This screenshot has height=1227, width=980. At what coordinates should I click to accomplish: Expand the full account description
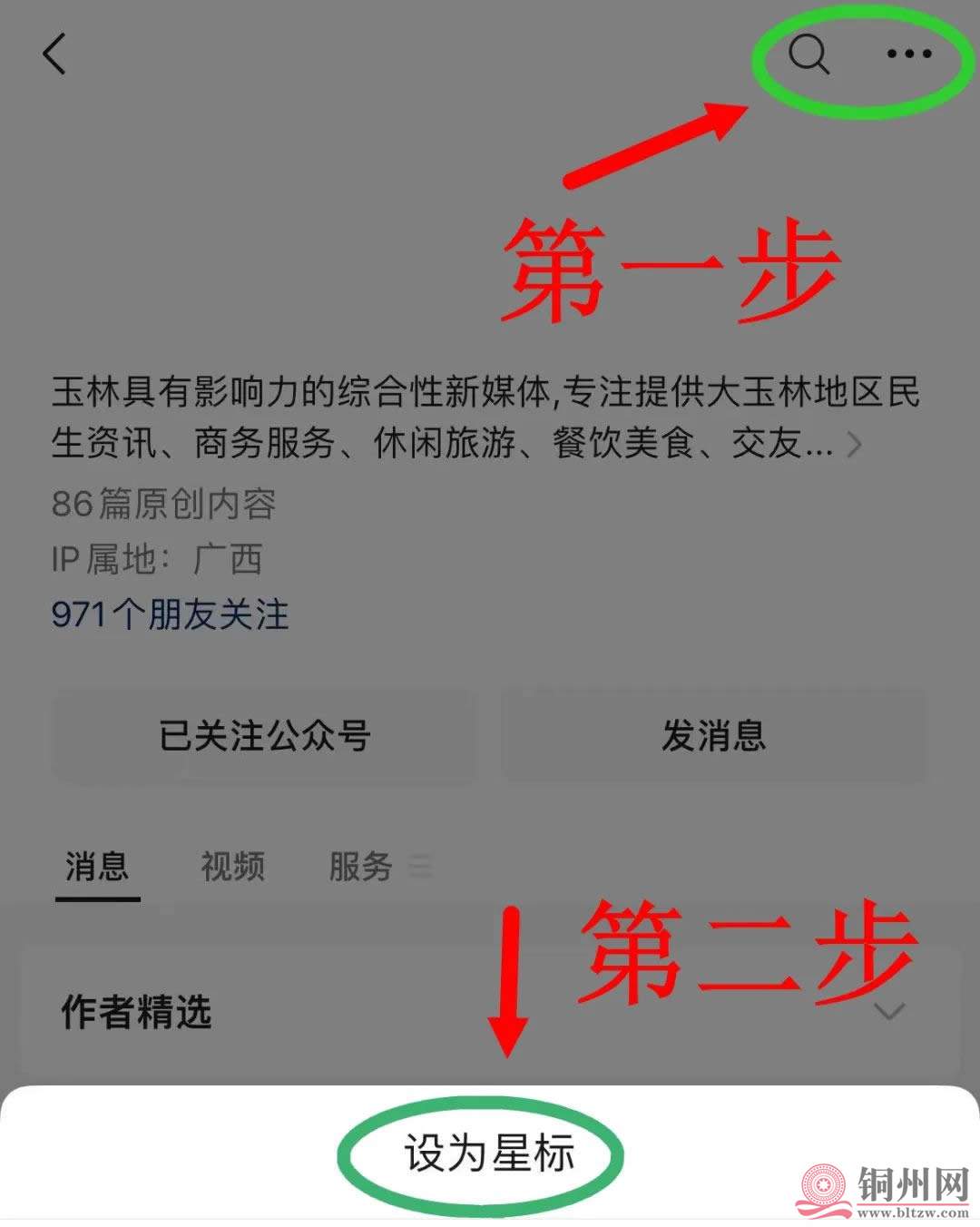click(x=853, y=445)
